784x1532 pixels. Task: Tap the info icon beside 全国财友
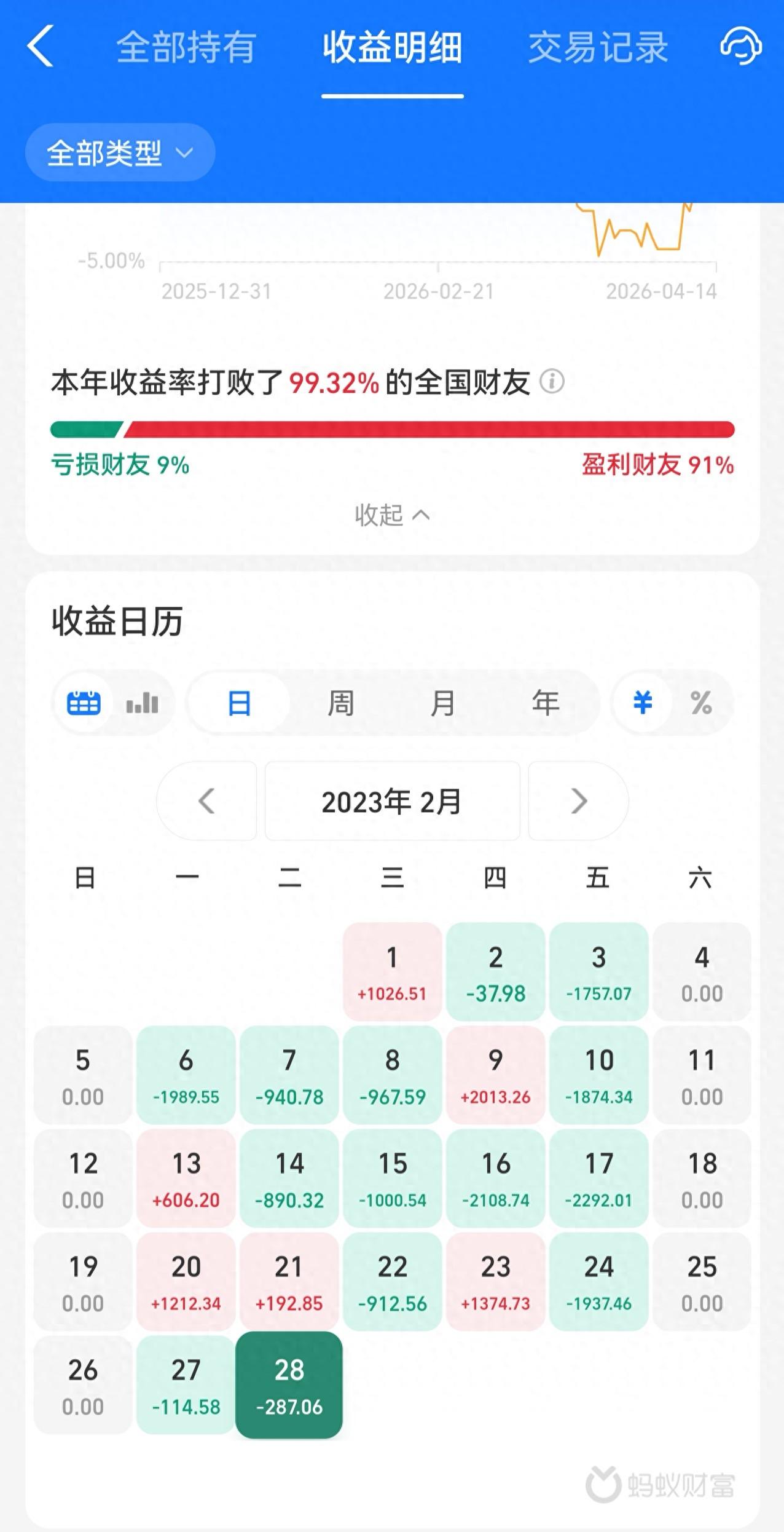552,382
